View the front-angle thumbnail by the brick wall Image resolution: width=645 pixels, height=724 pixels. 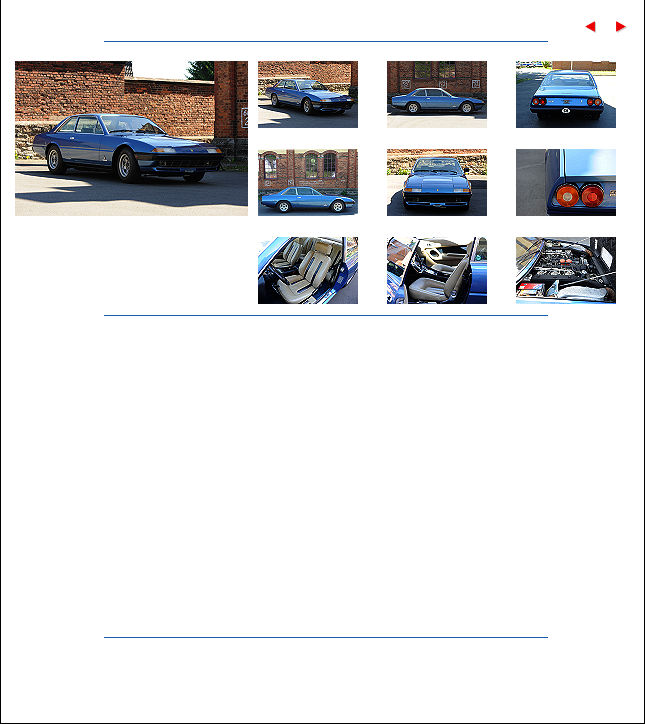point(308,94)
